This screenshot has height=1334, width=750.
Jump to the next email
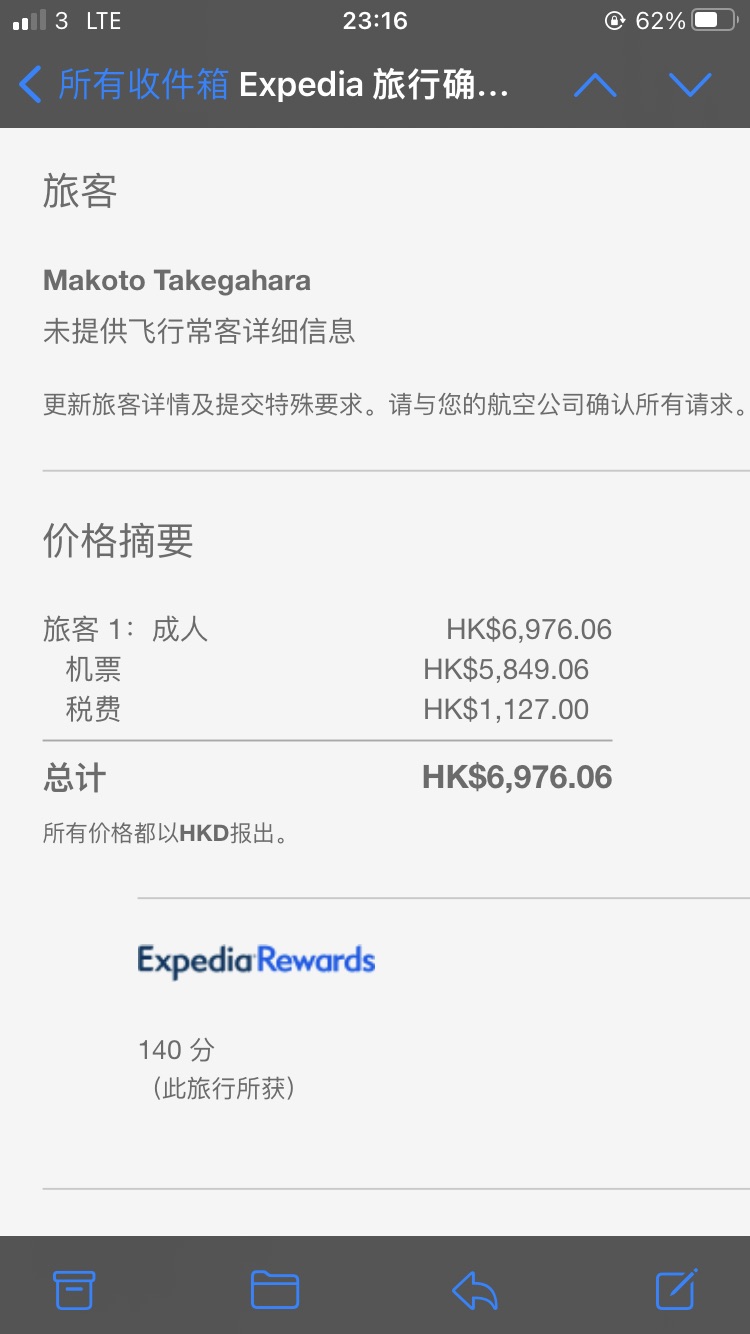pyautogui.click(x=690, y=85)
